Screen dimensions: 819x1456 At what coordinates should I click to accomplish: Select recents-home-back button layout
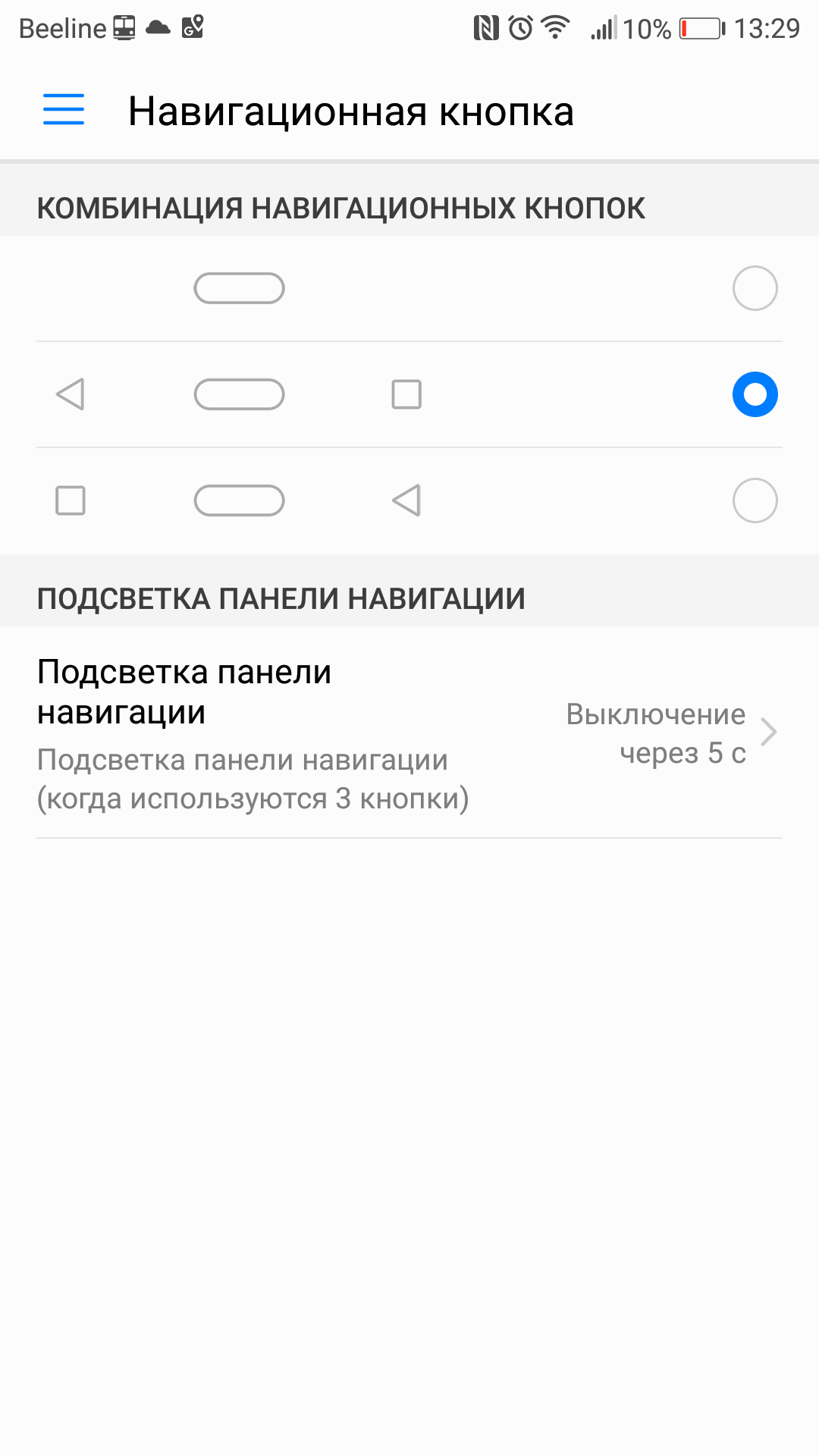tap(409, 500)
